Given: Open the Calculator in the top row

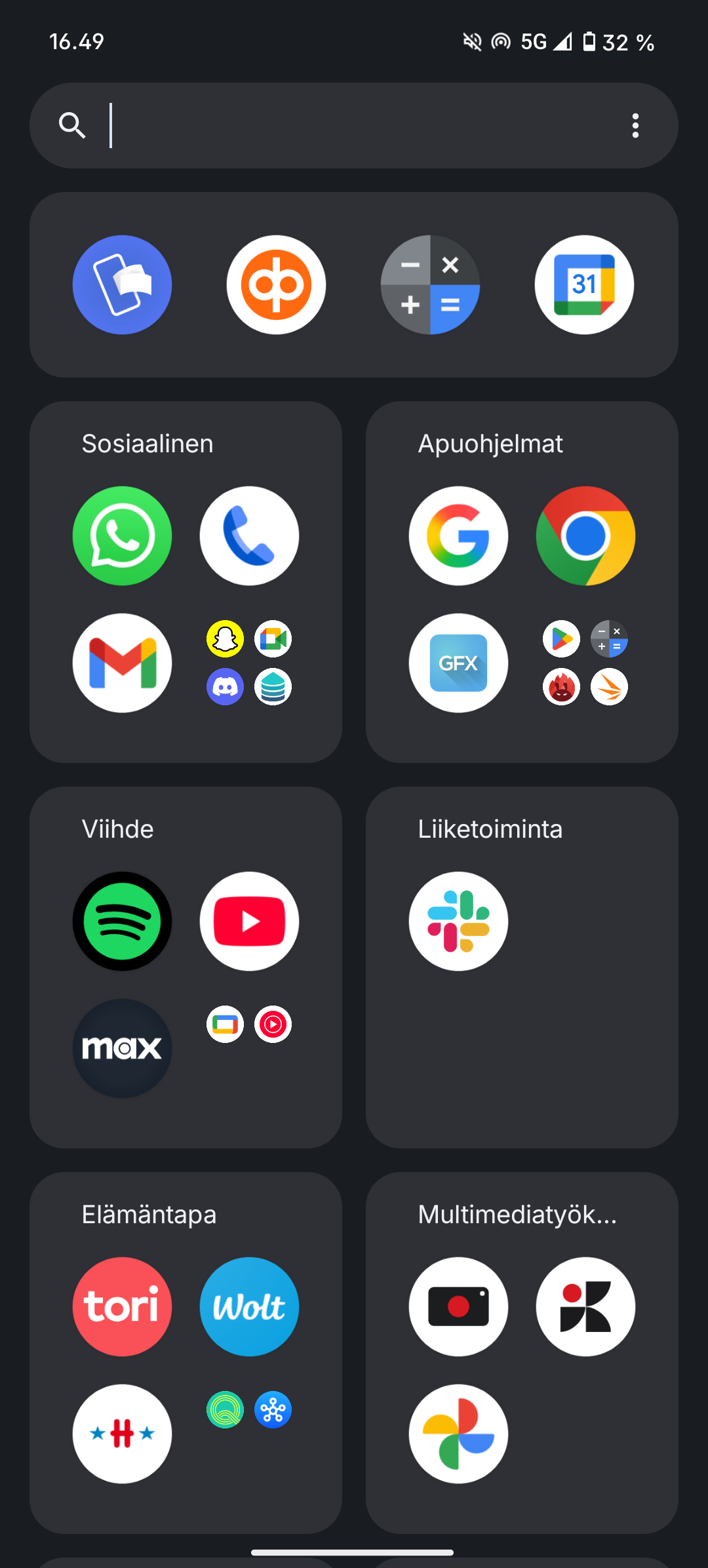Looking at the screenshot, I should point(430,284).
